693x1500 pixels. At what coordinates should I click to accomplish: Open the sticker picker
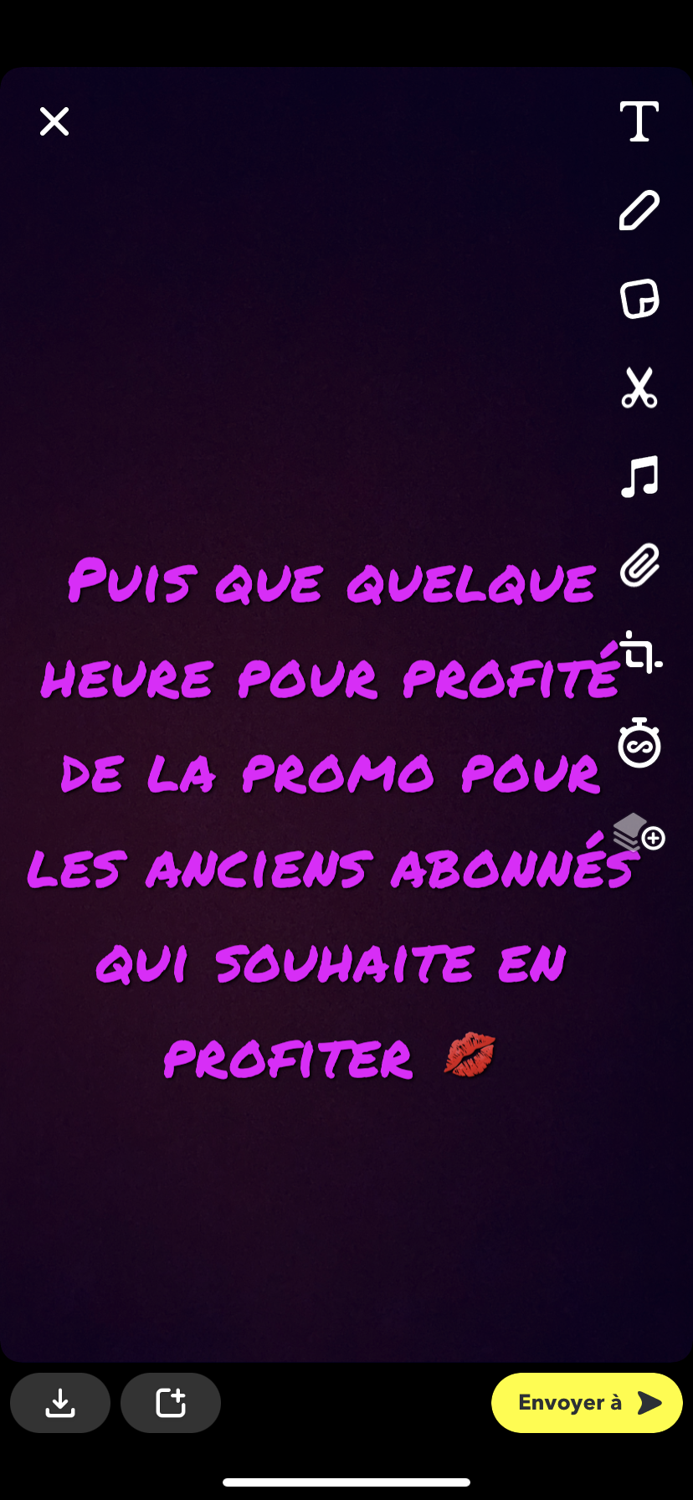(639, 298)
